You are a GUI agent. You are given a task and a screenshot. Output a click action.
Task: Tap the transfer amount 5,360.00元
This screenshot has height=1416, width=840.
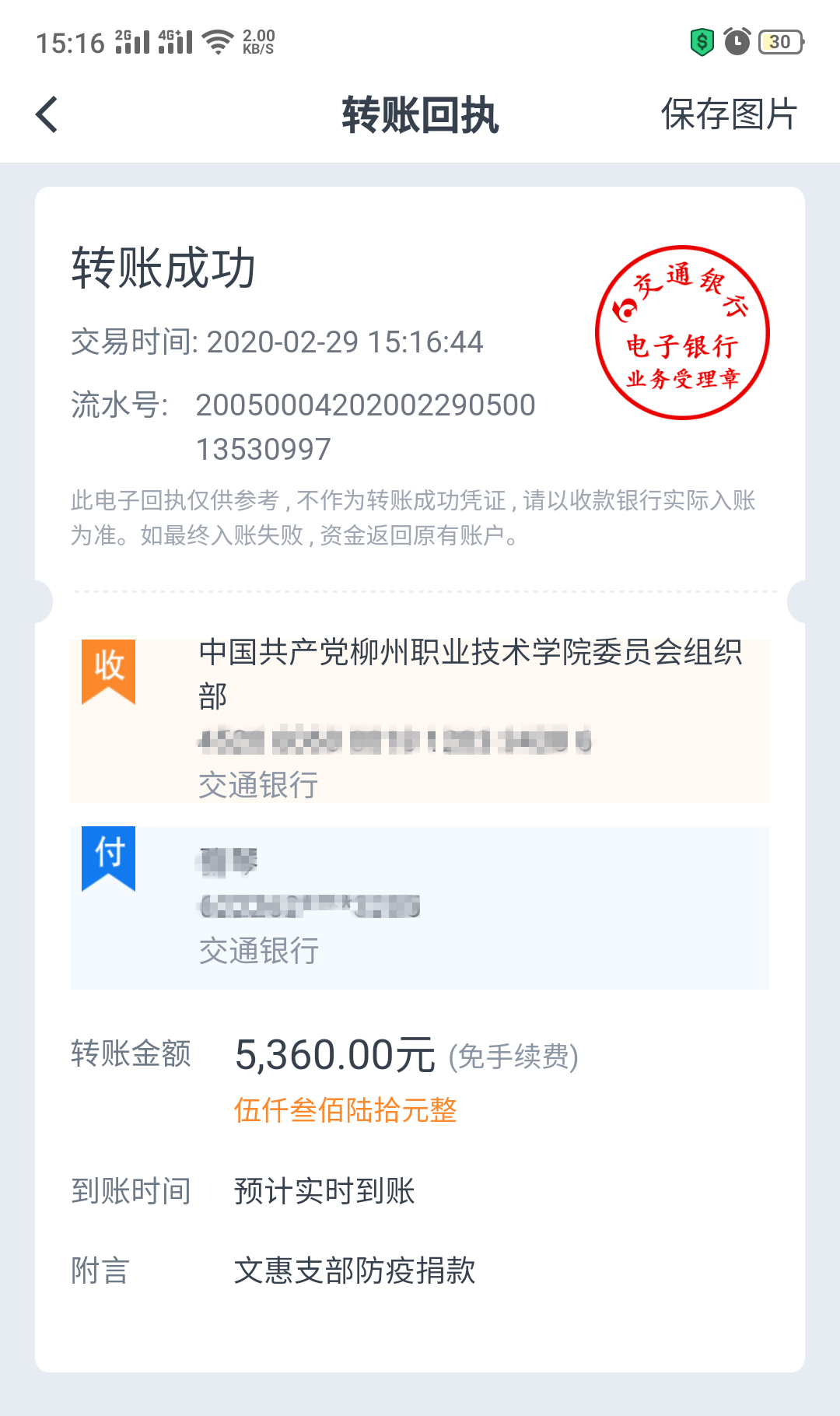pyautogui.click(x=334, y=1057)
